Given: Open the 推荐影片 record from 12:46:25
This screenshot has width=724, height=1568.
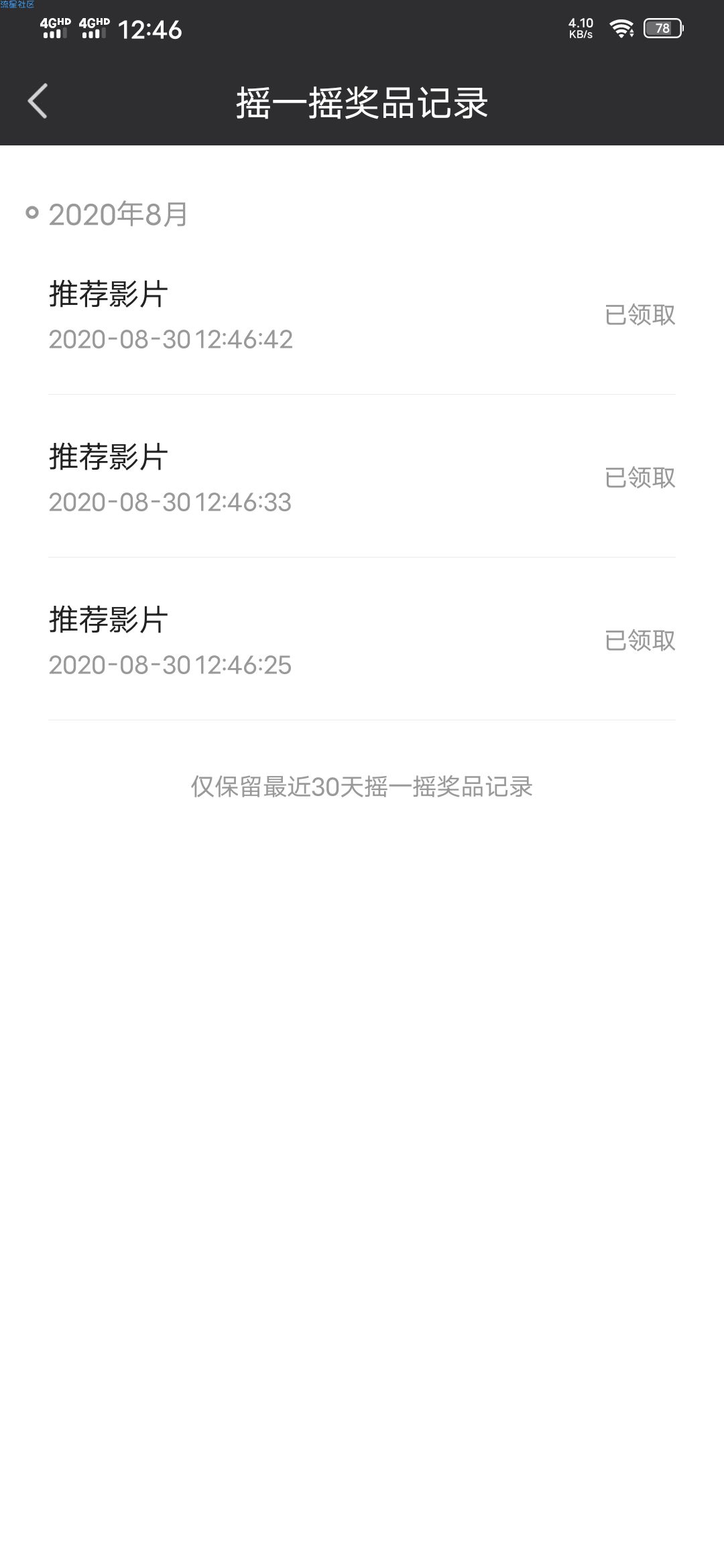Looking at the screenshot, I should pos(362,641).
